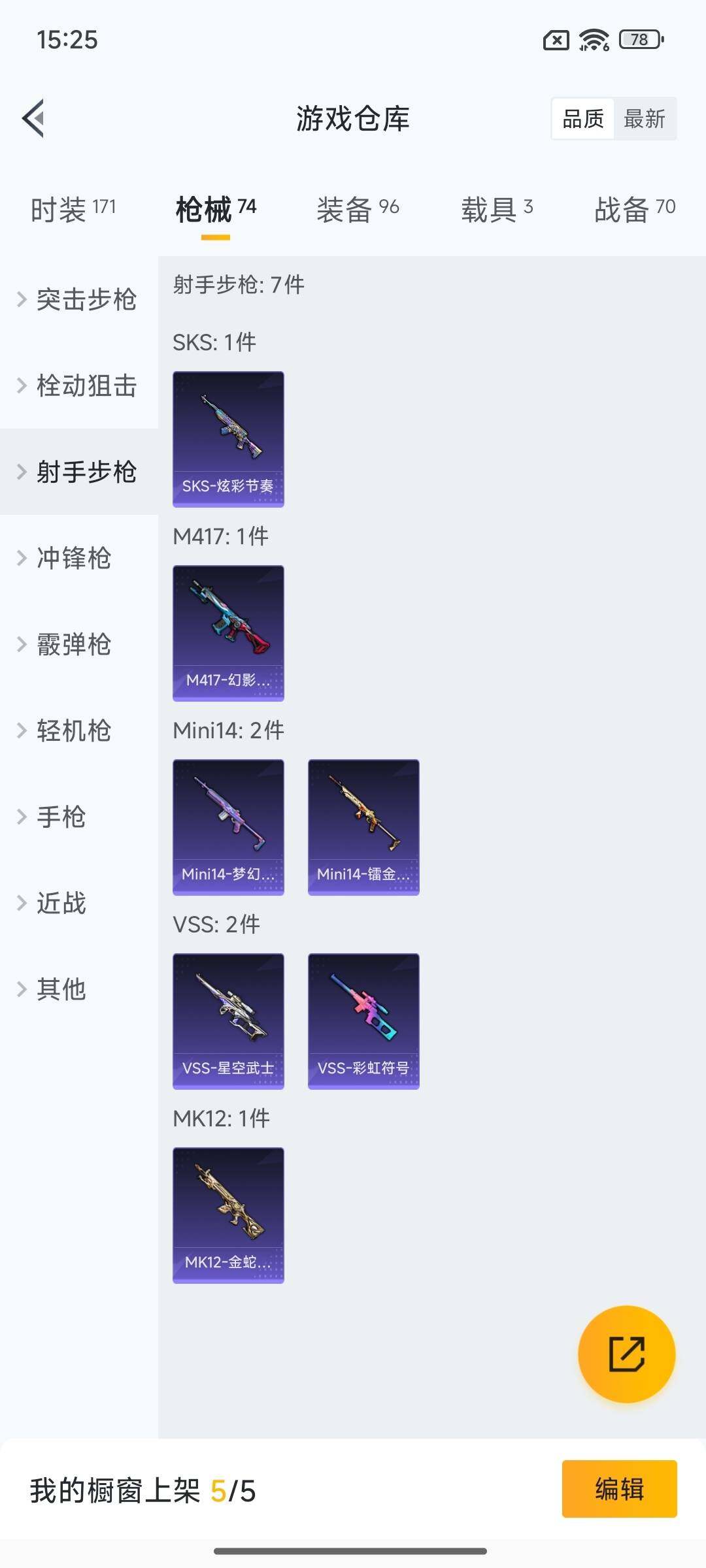Select the SKS-炫彩节奏 skin thumbnail
706x1568 pixels.
[228, 438]
